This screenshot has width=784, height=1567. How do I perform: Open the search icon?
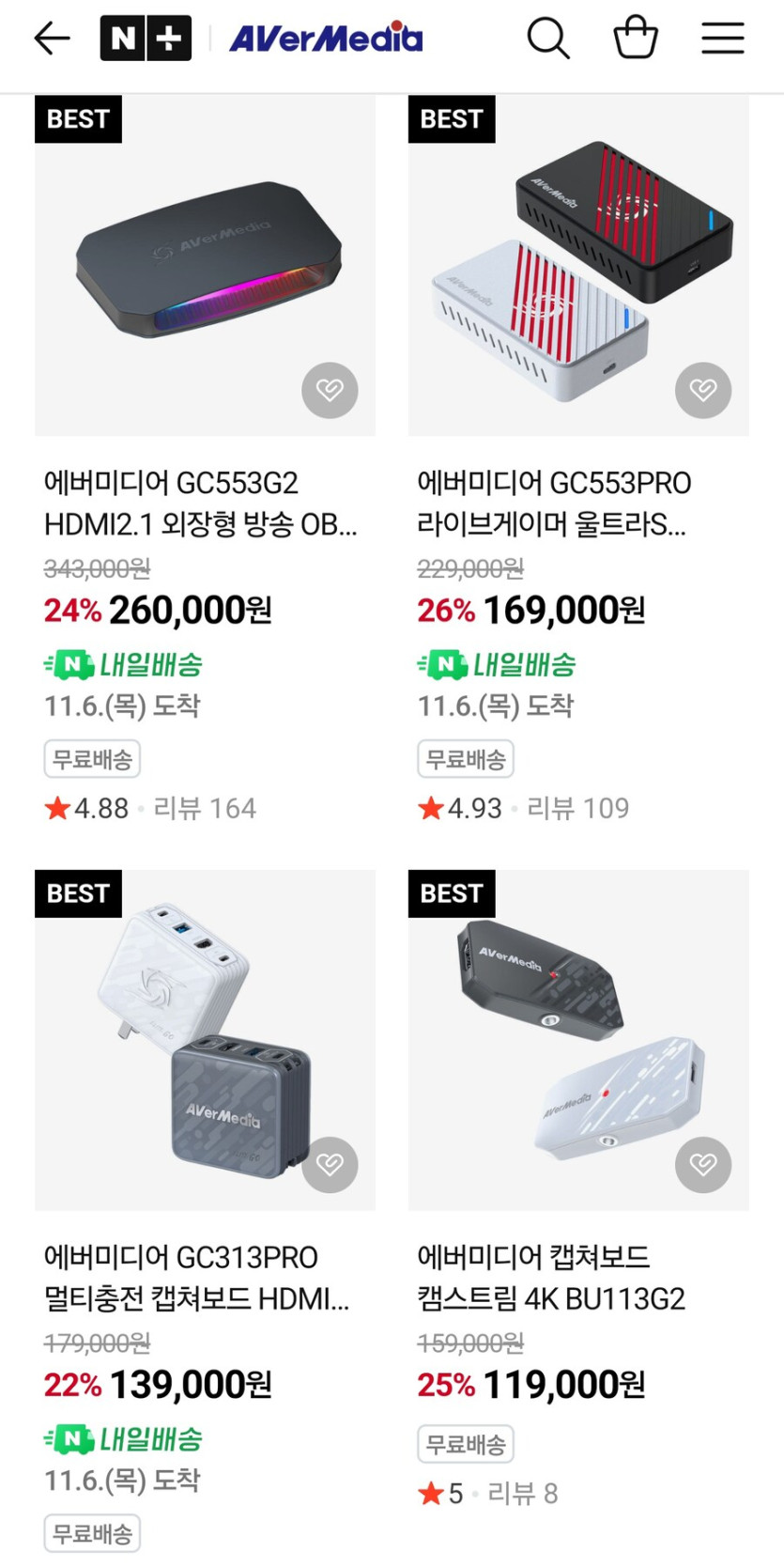[549, 38]
